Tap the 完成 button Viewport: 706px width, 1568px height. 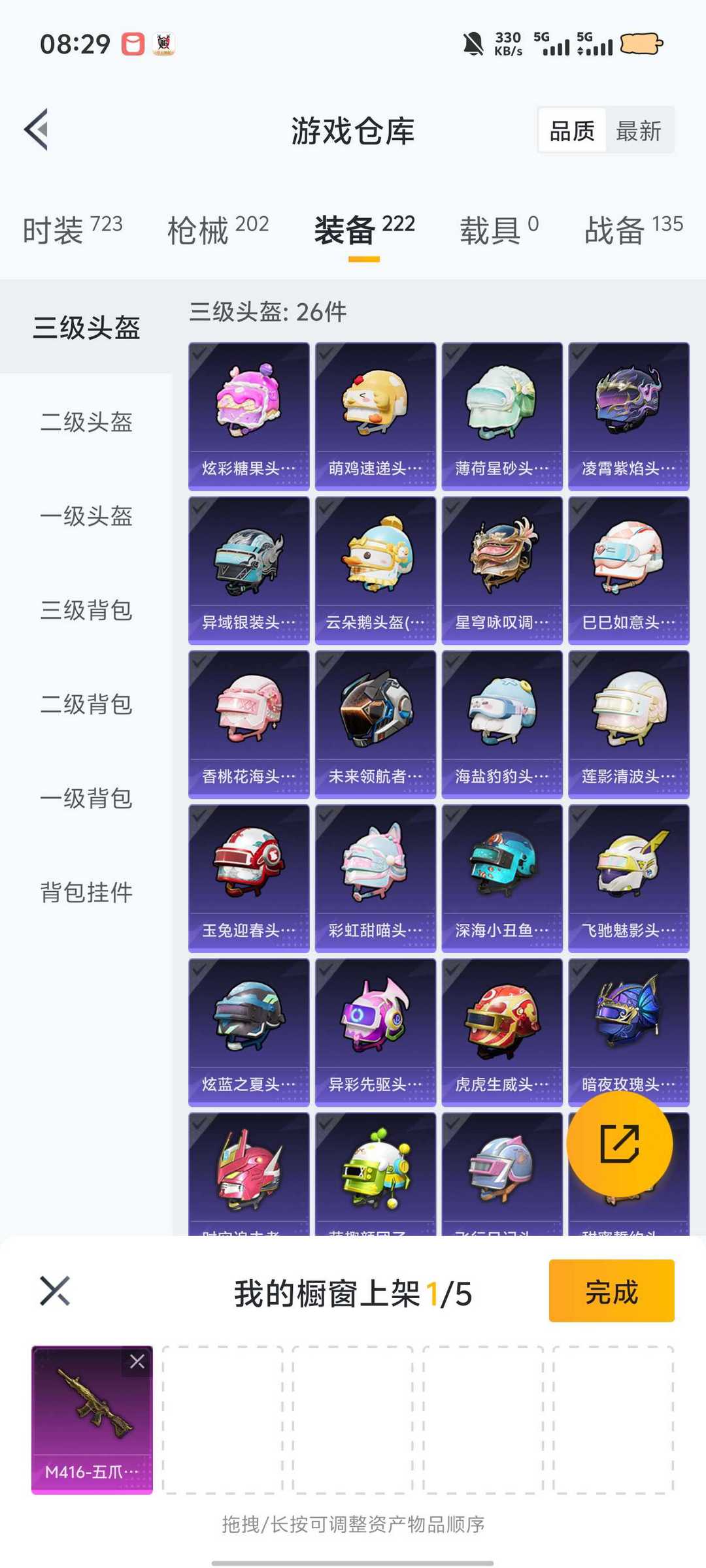click(x=611, y=1290)
